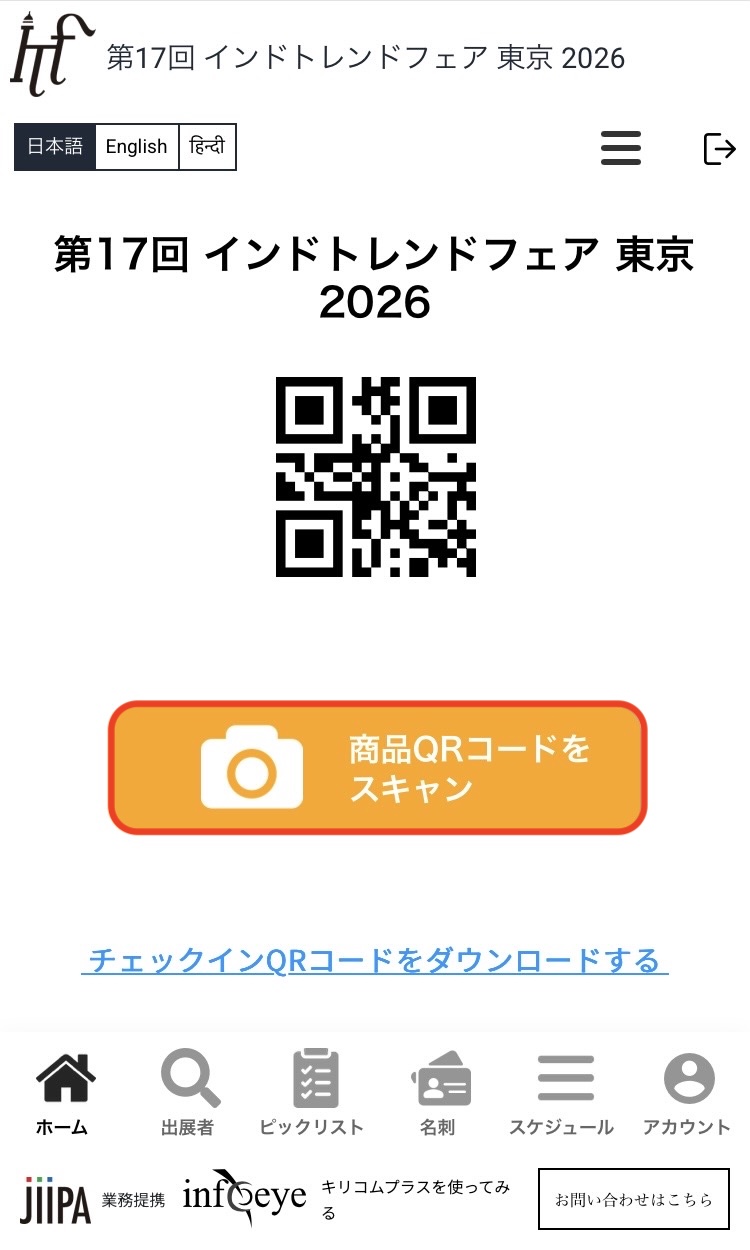Screen dimensions: 750x1250
Task: Switch language to हिन्दी
Action: pyautogui.click(x=207, y=147)
